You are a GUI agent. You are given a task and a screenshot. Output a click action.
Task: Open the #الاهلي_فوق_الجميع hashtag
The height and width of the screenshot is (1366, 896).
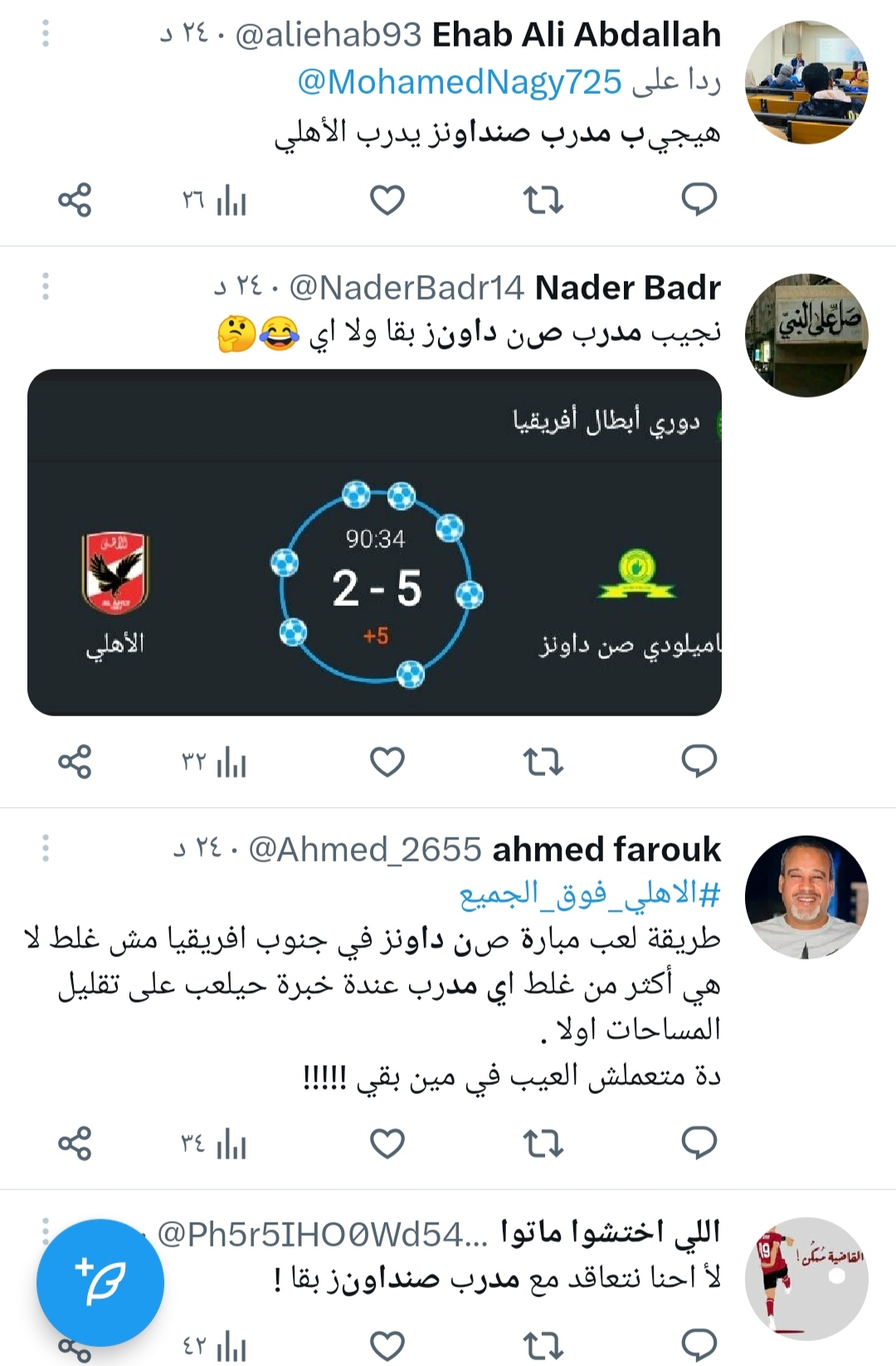tap(590, 894)
